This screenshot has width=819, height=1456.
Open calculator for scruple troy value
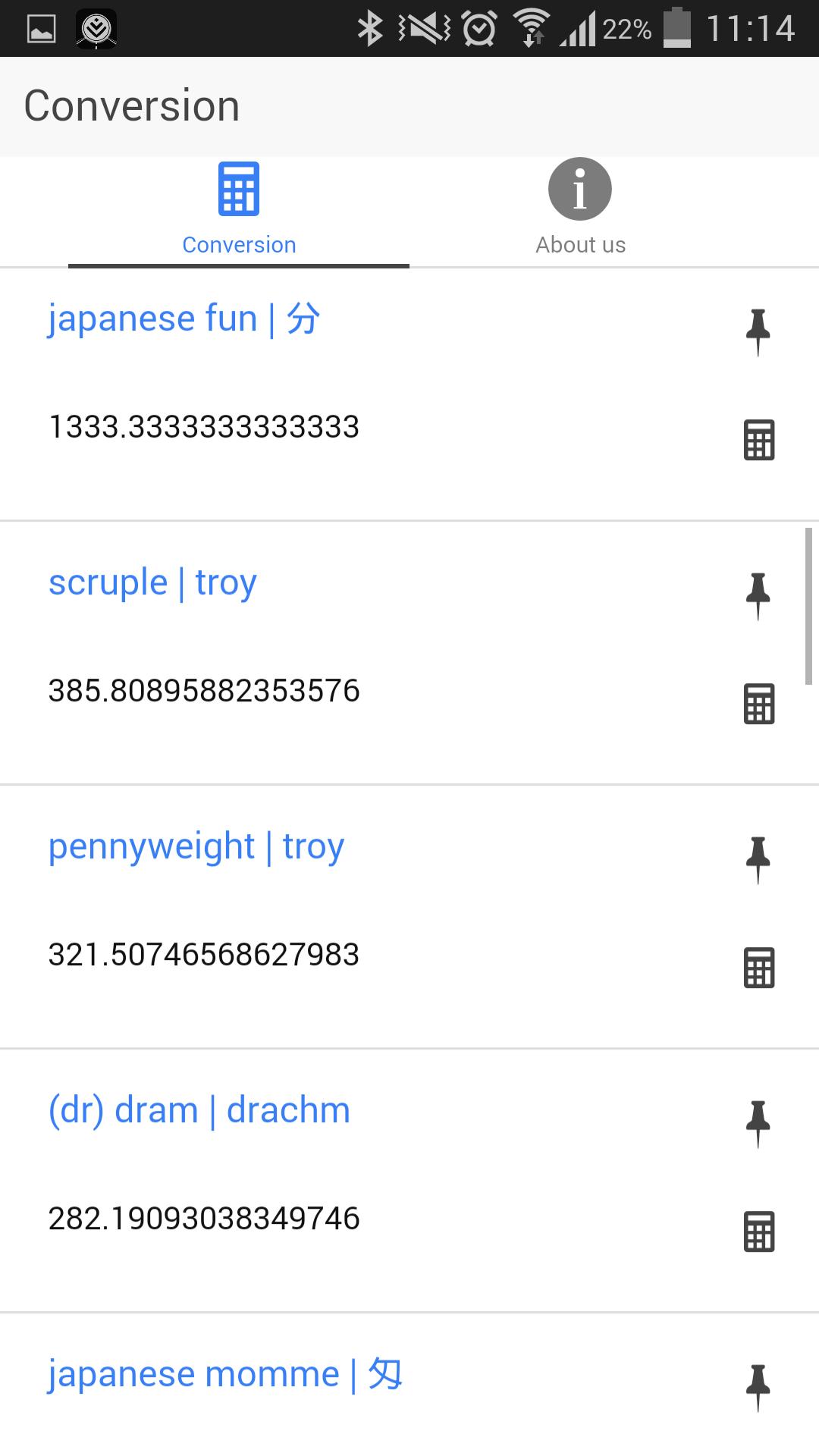click(758, 704)
